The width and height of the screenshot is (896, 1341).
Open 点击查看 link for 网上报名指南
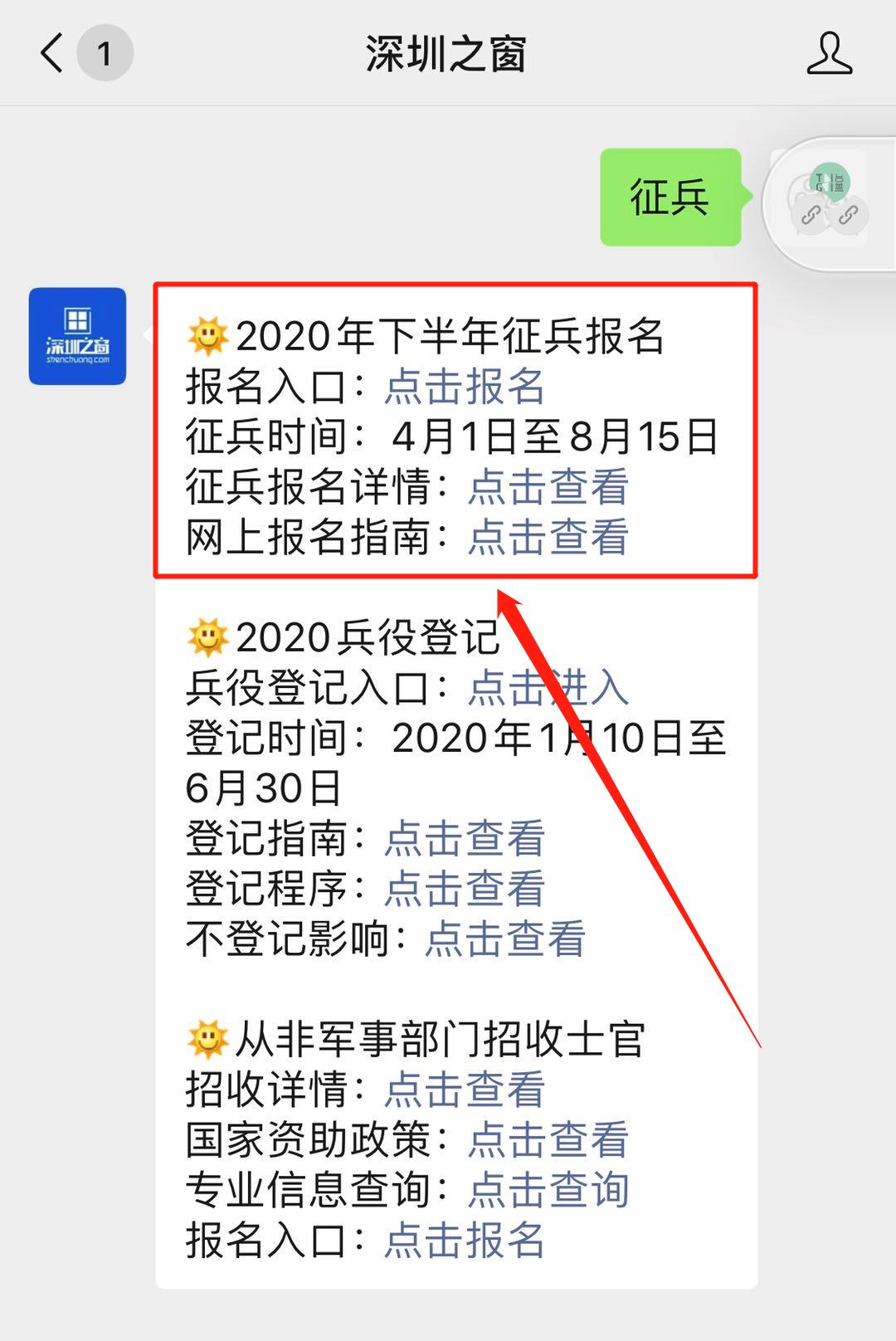point(548,539)
